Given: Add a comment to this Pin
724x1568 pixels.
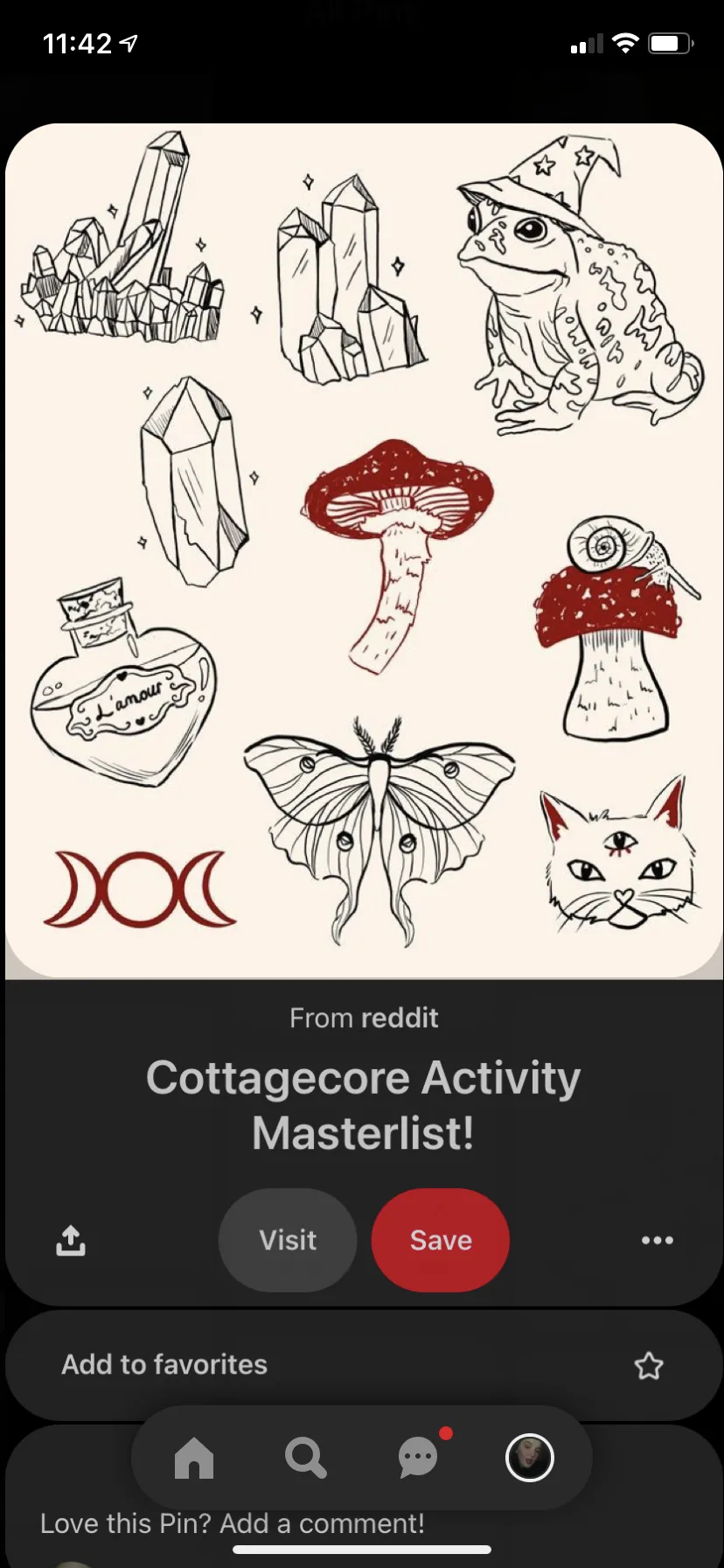Looking at the screenshot, I should coord(233,1523).
